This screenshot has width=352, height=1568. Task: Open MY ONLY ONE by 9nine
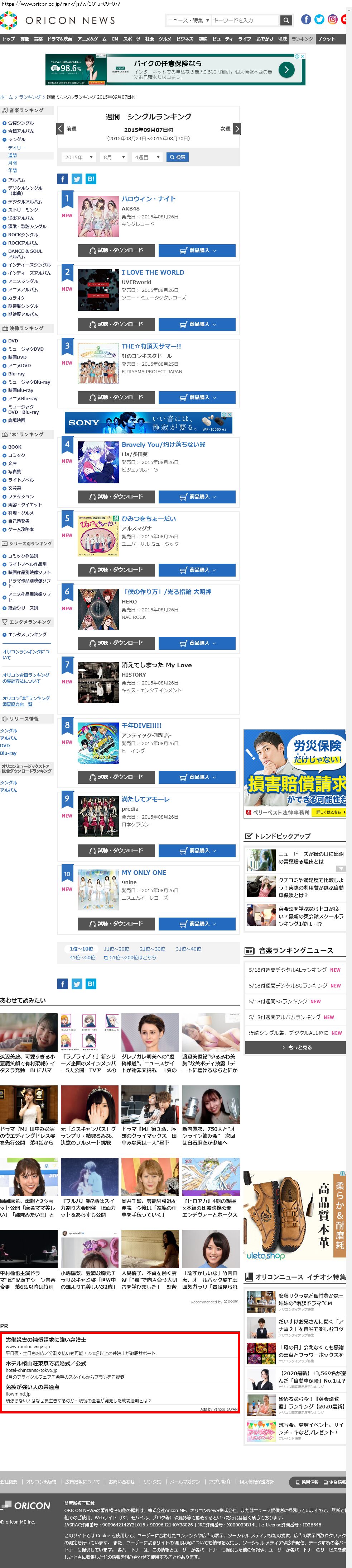pos(144,872)
